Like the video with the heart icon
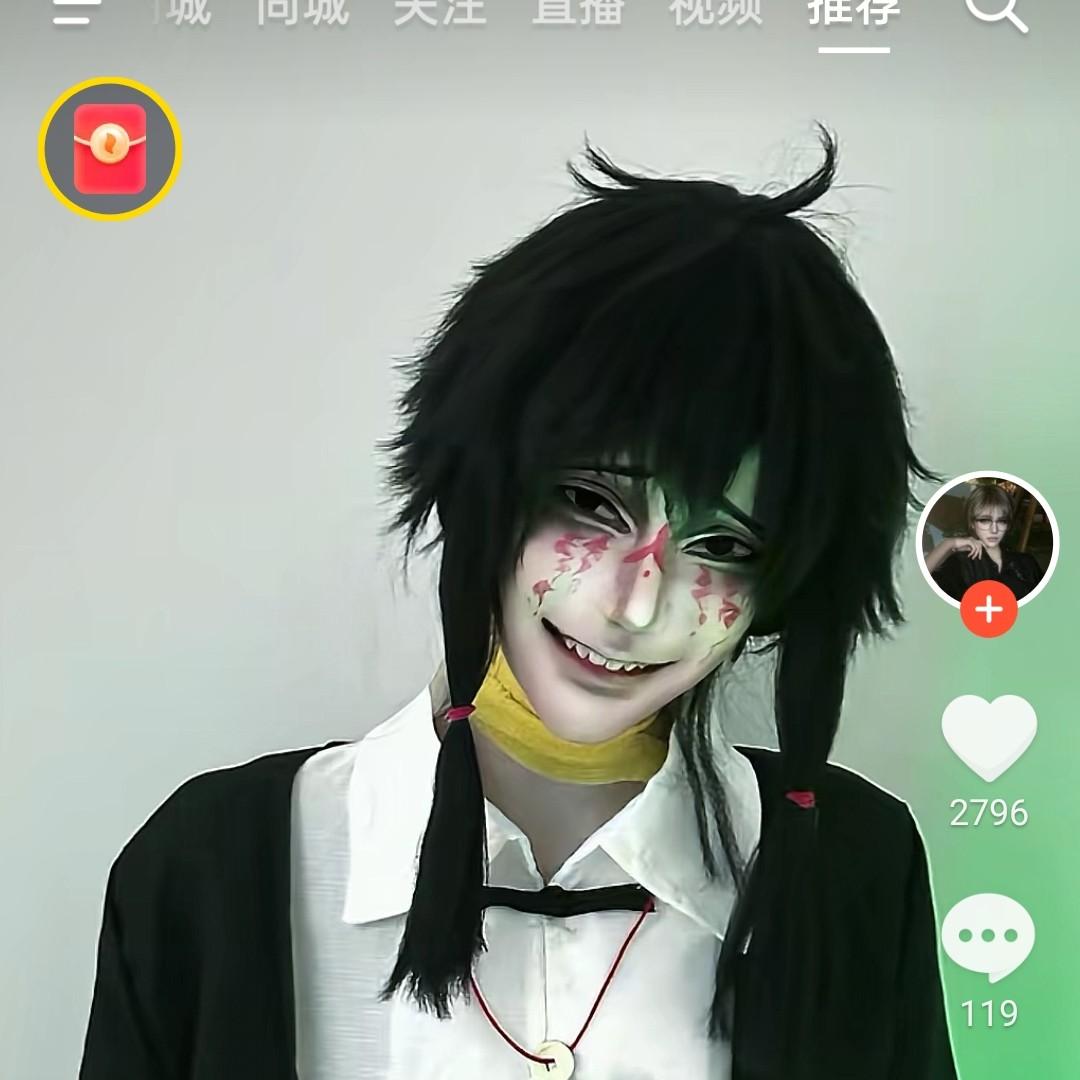The width and height of the screenshot is (1080, 1080). pyautogui.click(x=988, y=738)
